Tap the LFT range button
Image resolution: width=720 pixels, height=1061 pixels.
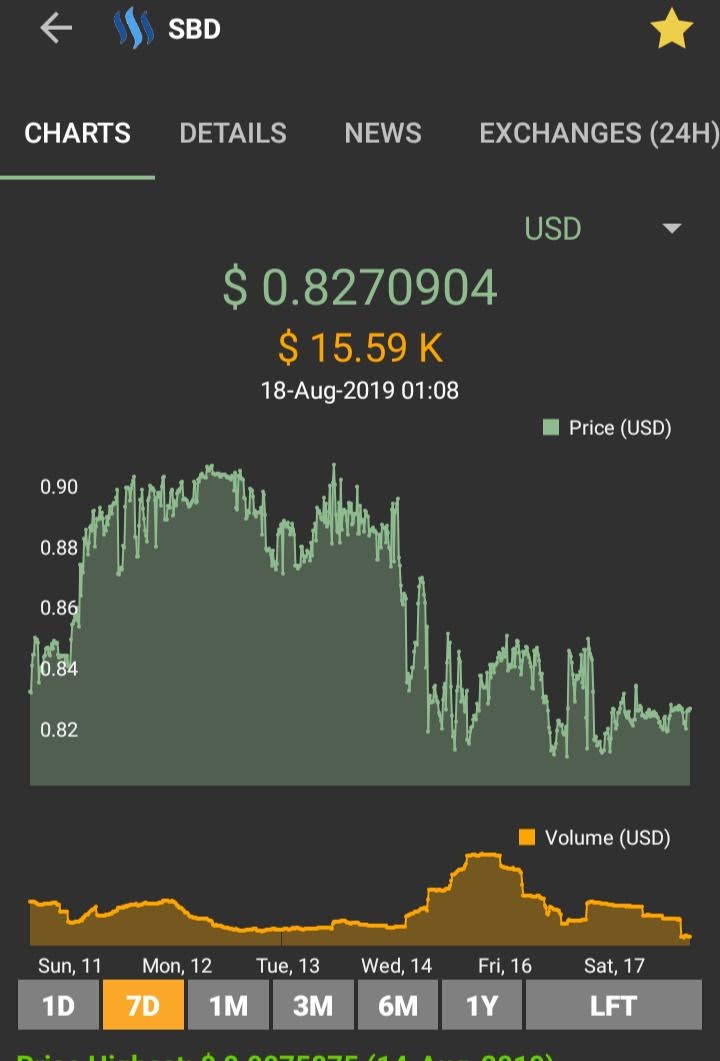point(613,1005)
